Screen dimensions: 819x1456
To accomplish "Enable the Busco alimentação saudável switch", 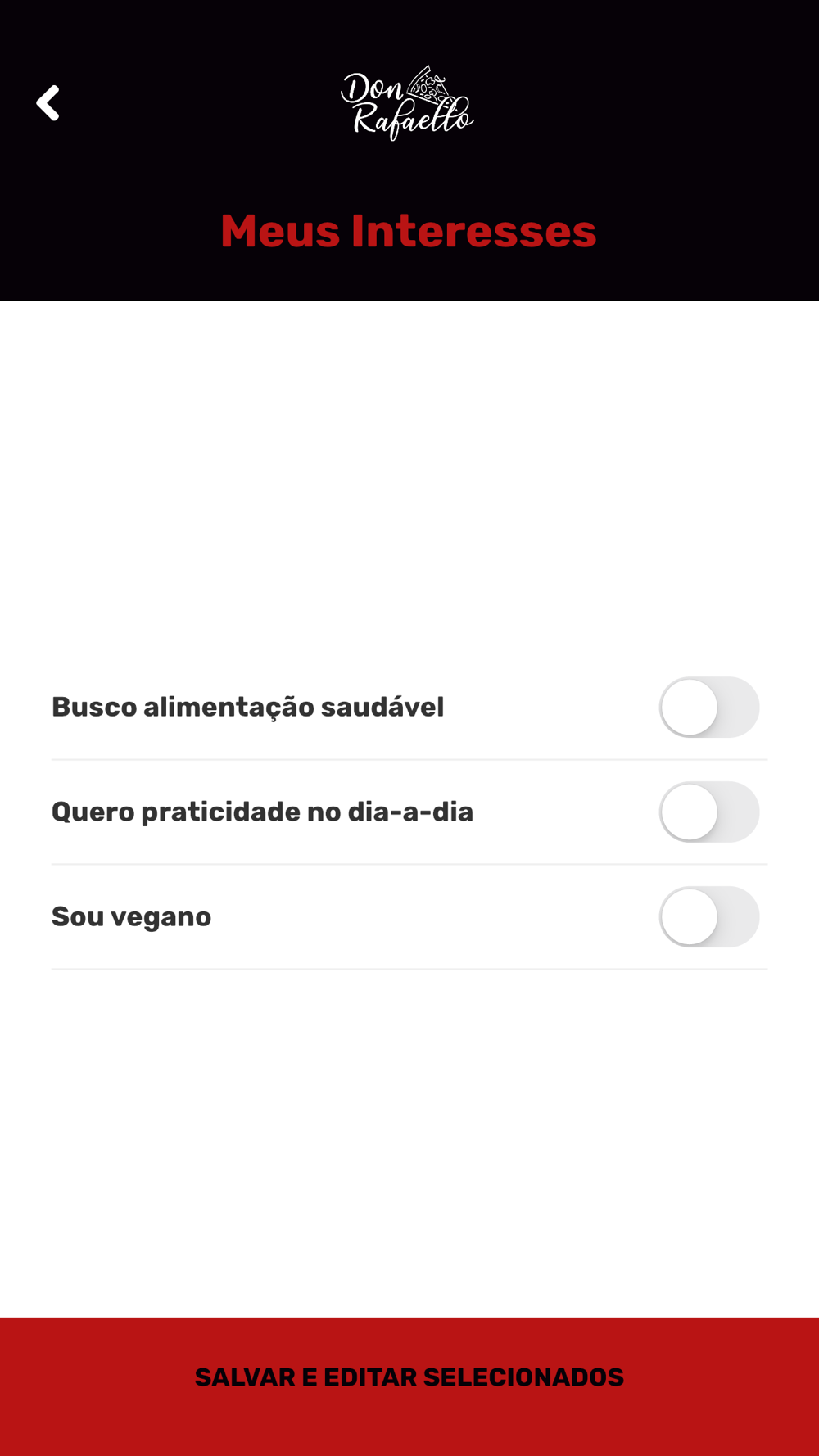I will [709, 708].
